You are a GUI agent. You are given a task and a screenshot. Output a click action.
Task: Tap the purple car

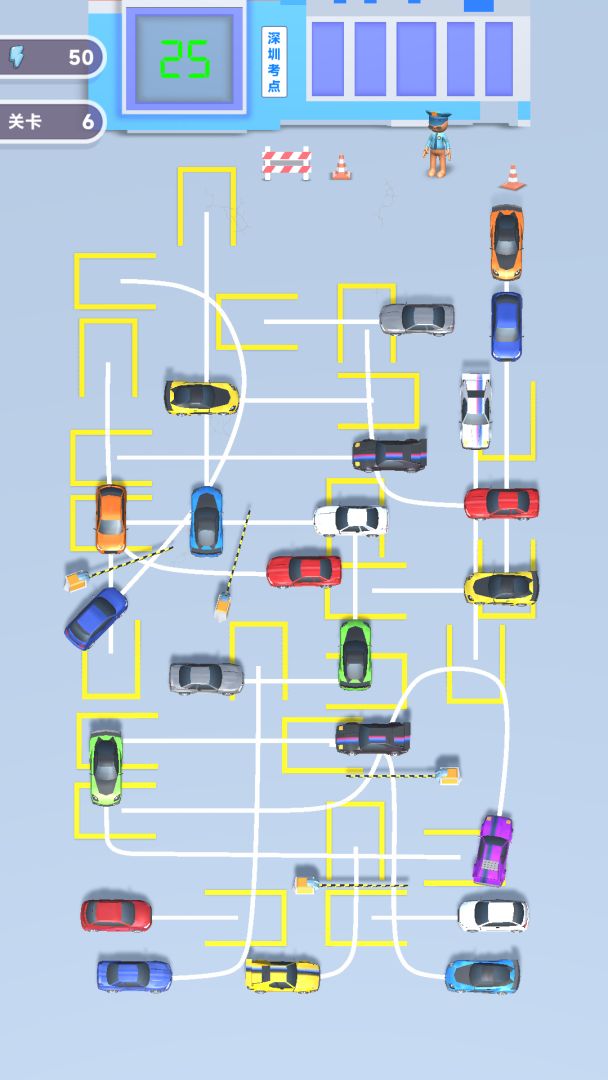(492, 849)
